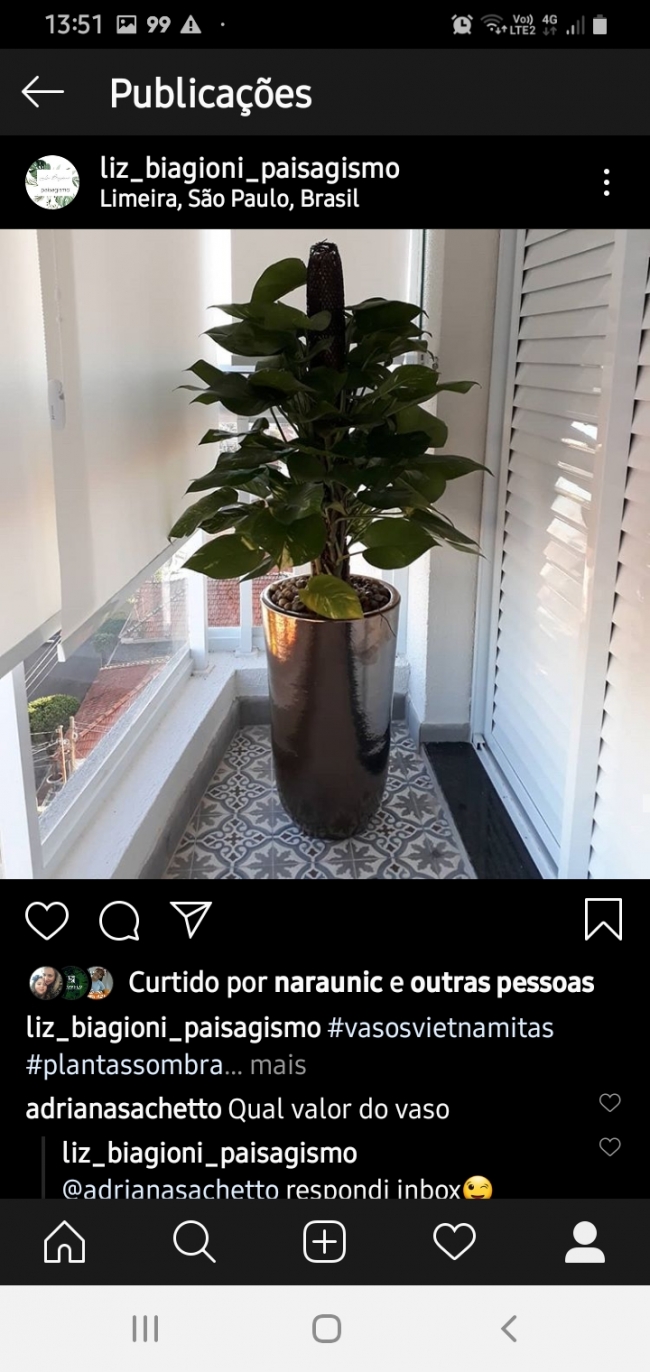Share the post via paper plane icon

tap(191, 920)
